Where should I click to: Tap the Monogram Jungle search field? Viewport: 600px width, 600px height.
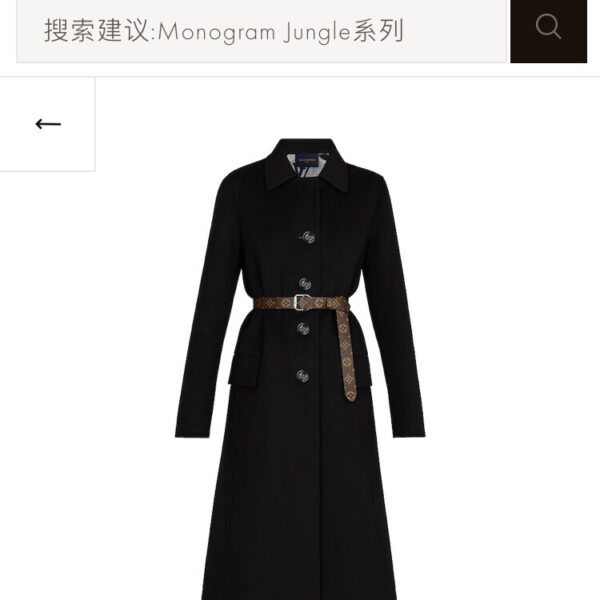pyautogui.click(x=260, y=30)
